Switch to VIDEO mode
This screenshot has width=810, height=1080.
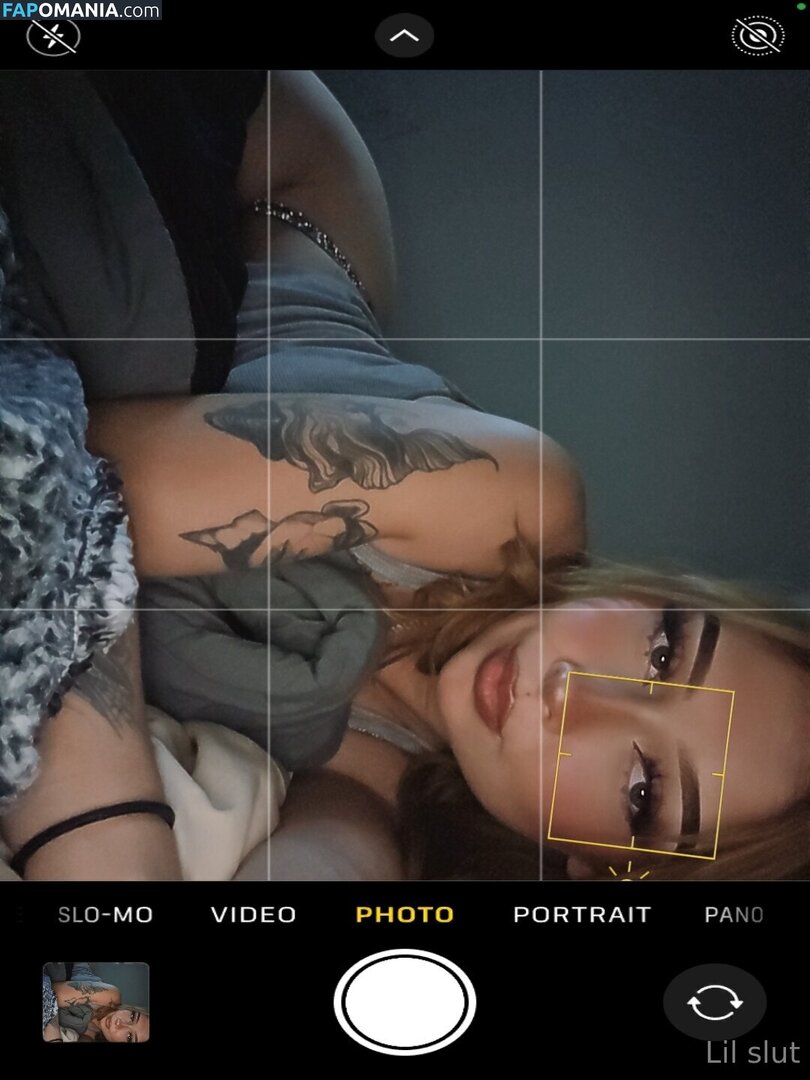click(254, 914)
